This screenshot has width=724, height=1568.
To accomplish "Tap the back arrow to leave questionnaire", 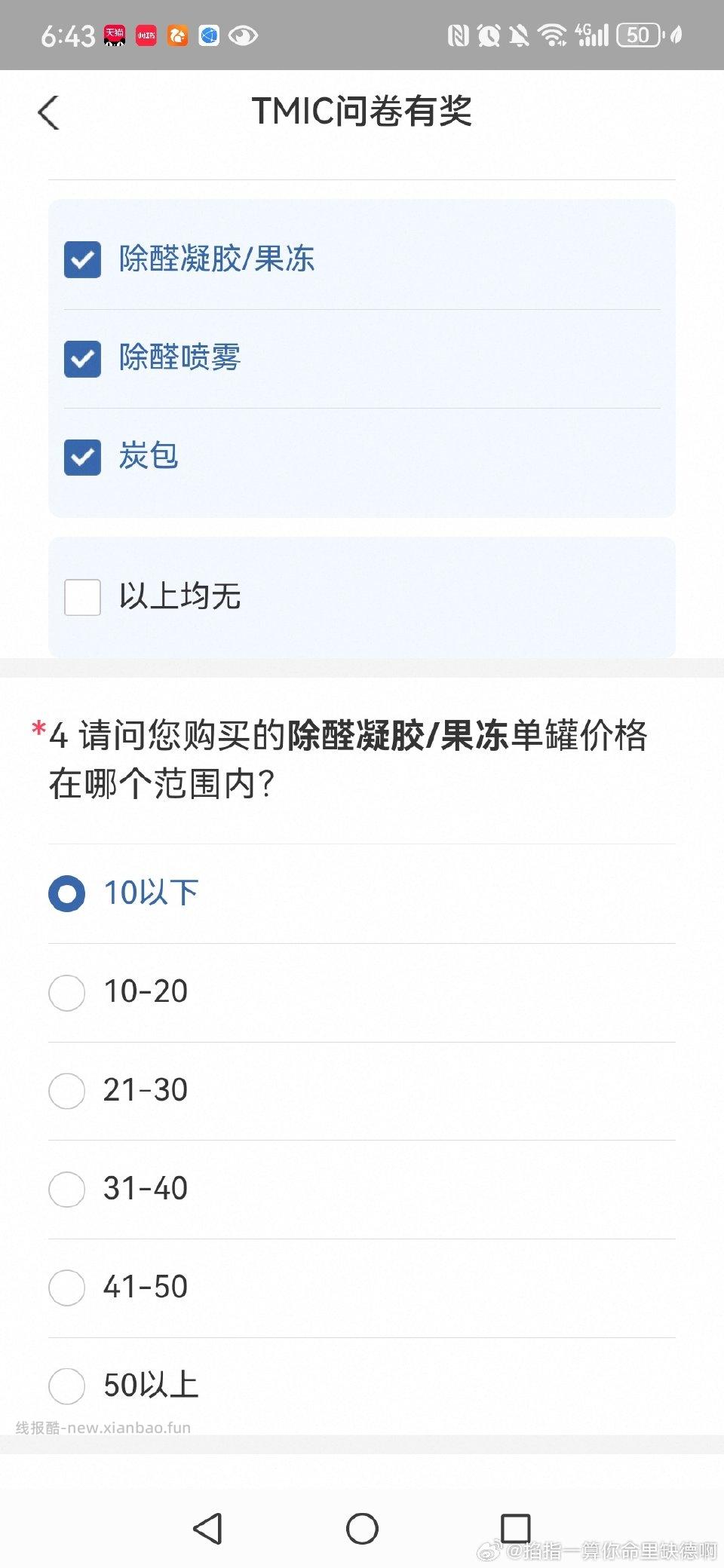I will click(x=48, y=113).
